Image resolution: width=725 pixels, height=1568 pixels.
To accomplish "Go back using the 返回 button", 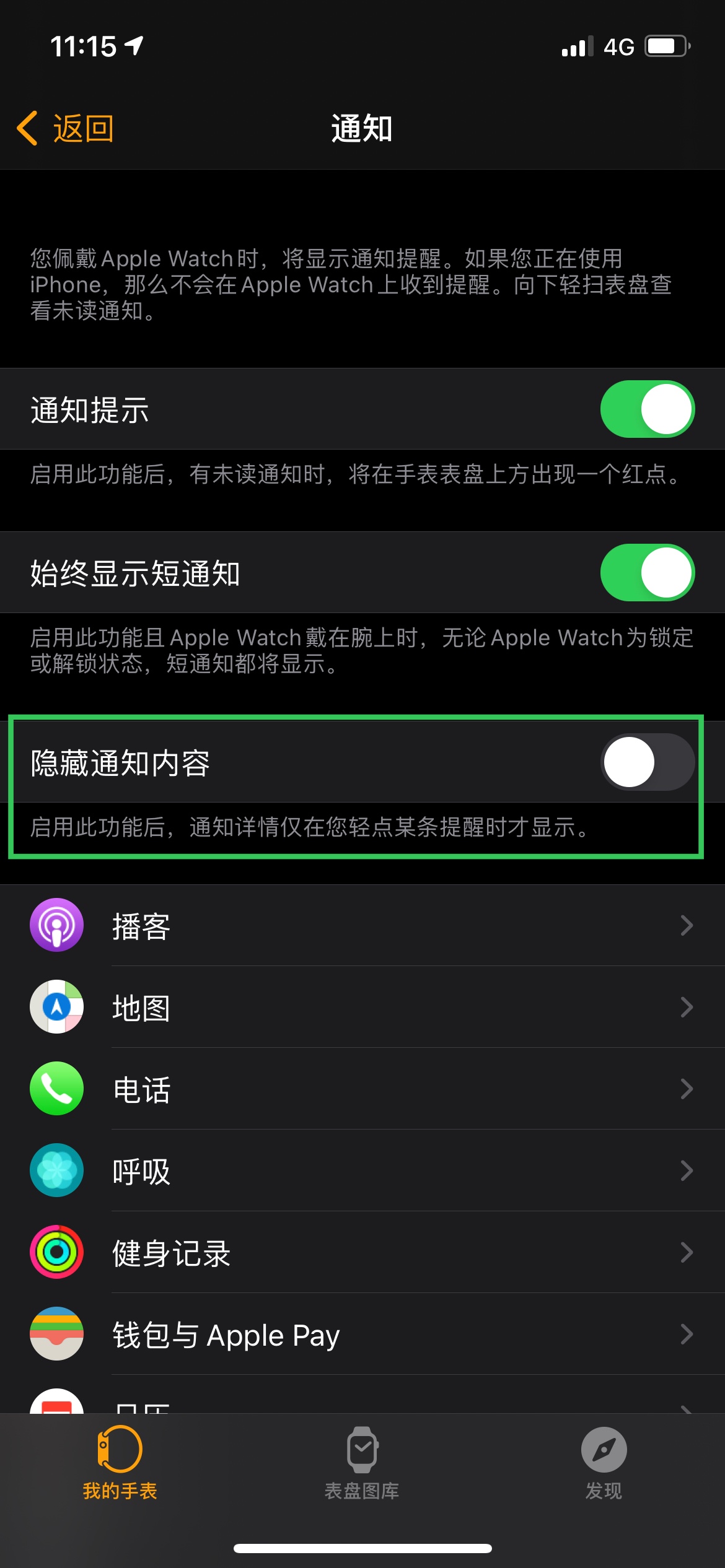I will [66, 129].
